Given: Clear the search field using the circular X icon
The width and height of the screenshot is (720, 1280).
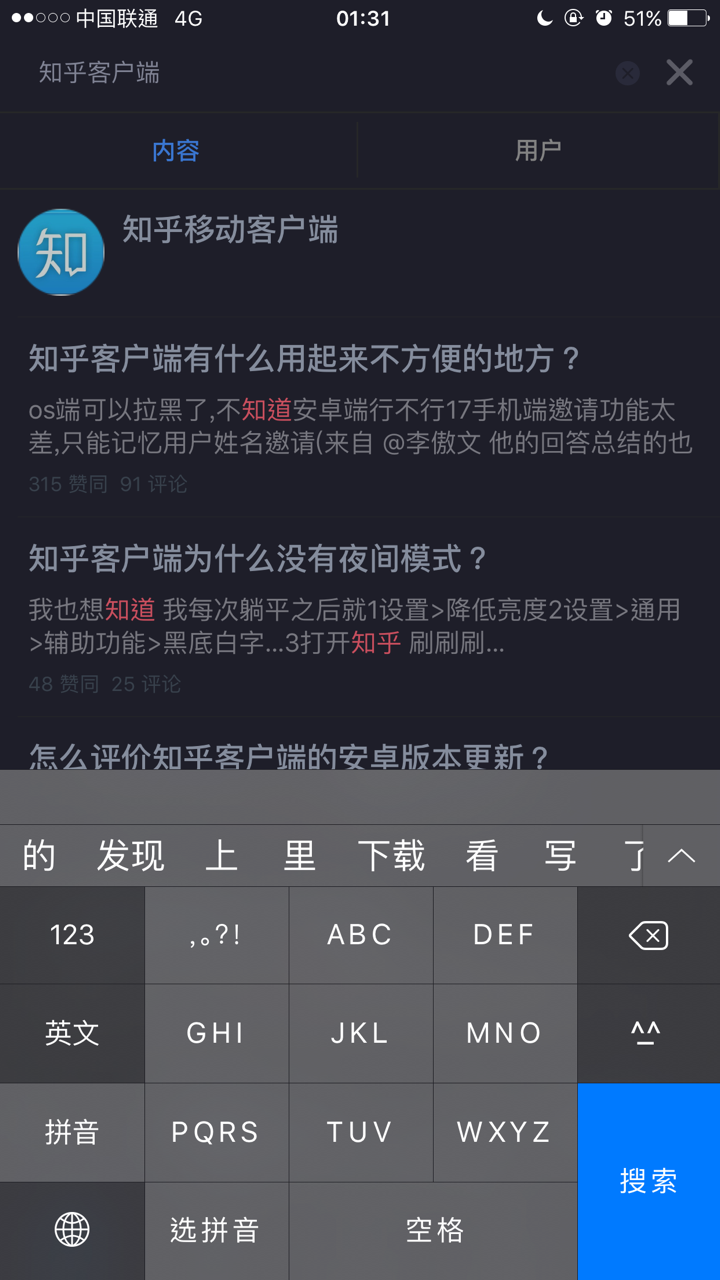Looking at the screenshot, I should click(x=627, y=73).
